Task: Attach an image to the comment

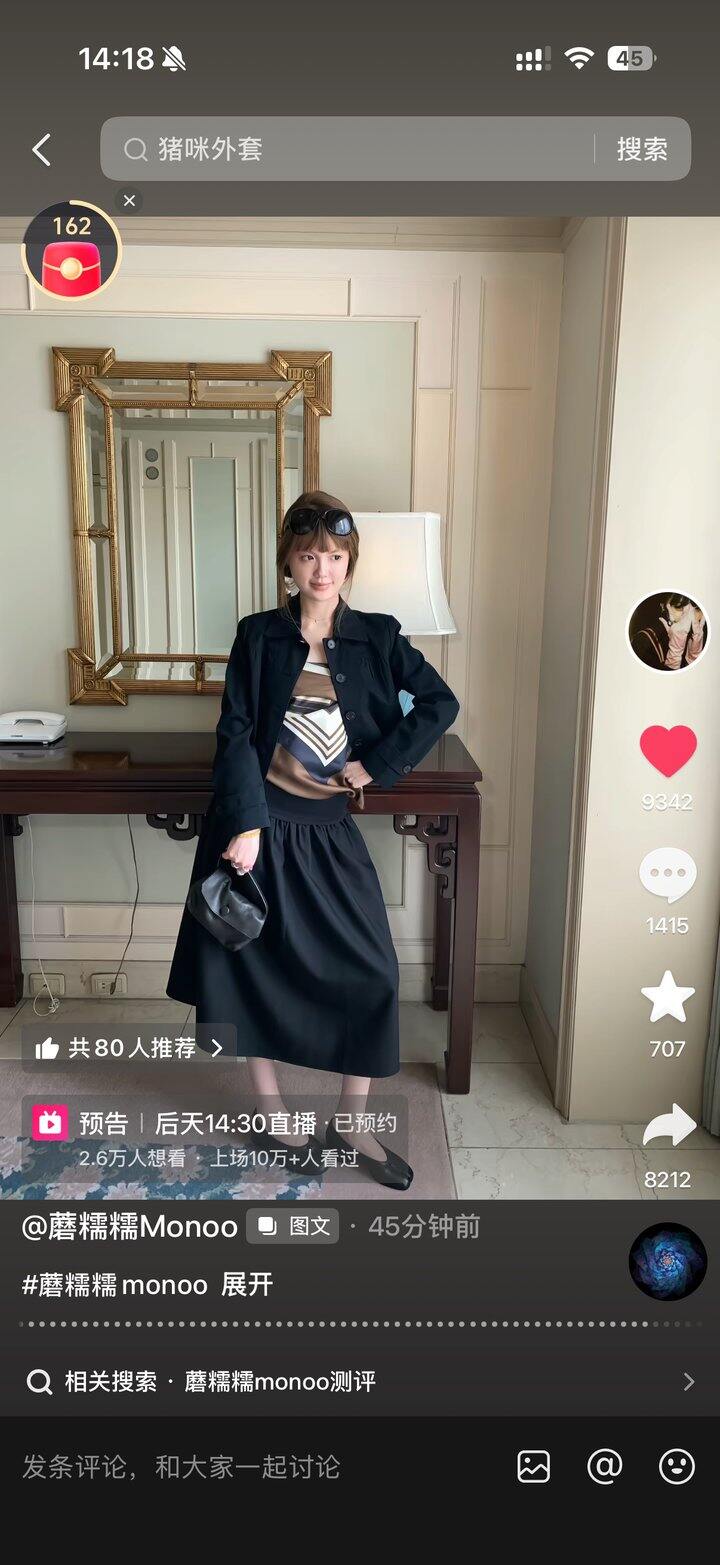Action: [534, 1467]
